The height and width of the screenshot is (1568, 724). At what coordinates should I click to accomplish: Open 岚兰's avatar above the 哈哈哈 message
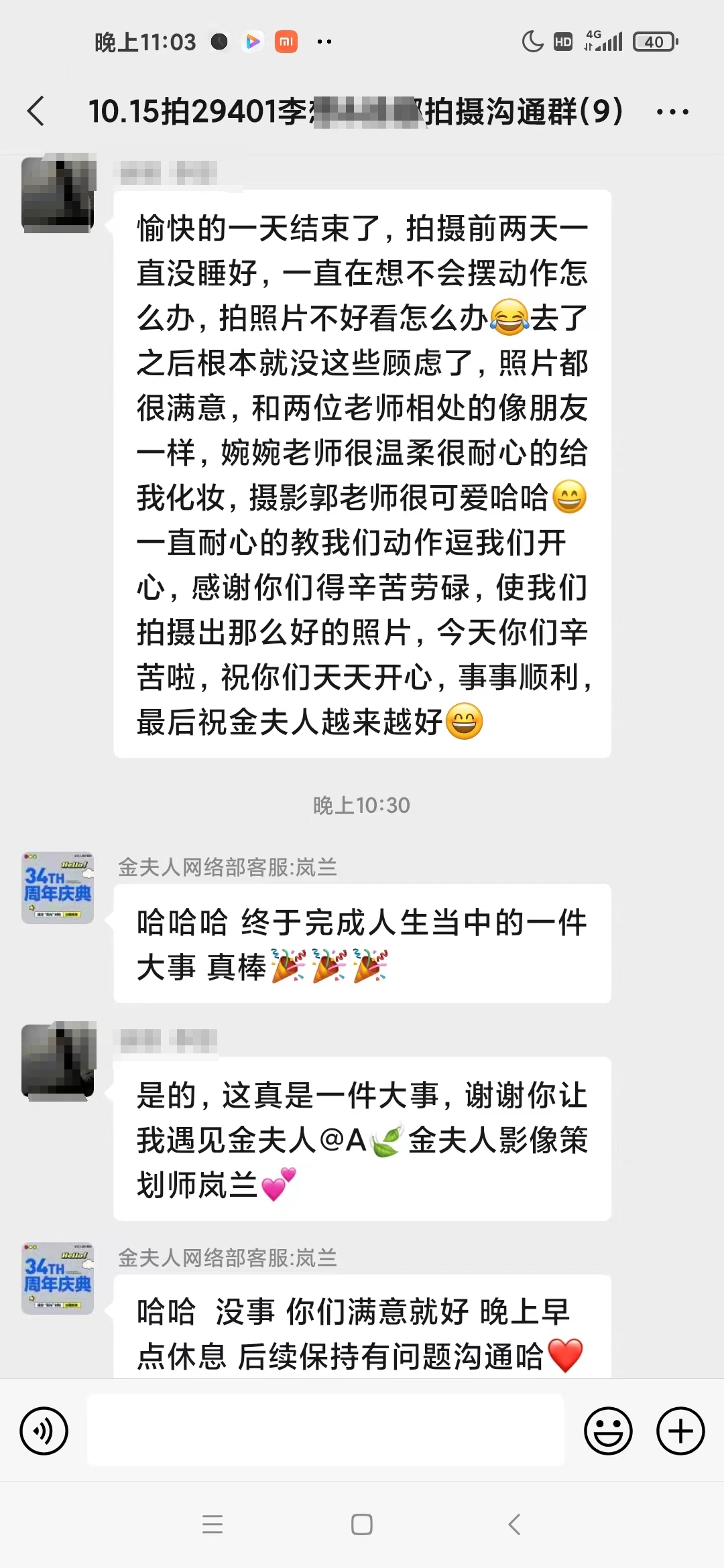coord(58,888)
